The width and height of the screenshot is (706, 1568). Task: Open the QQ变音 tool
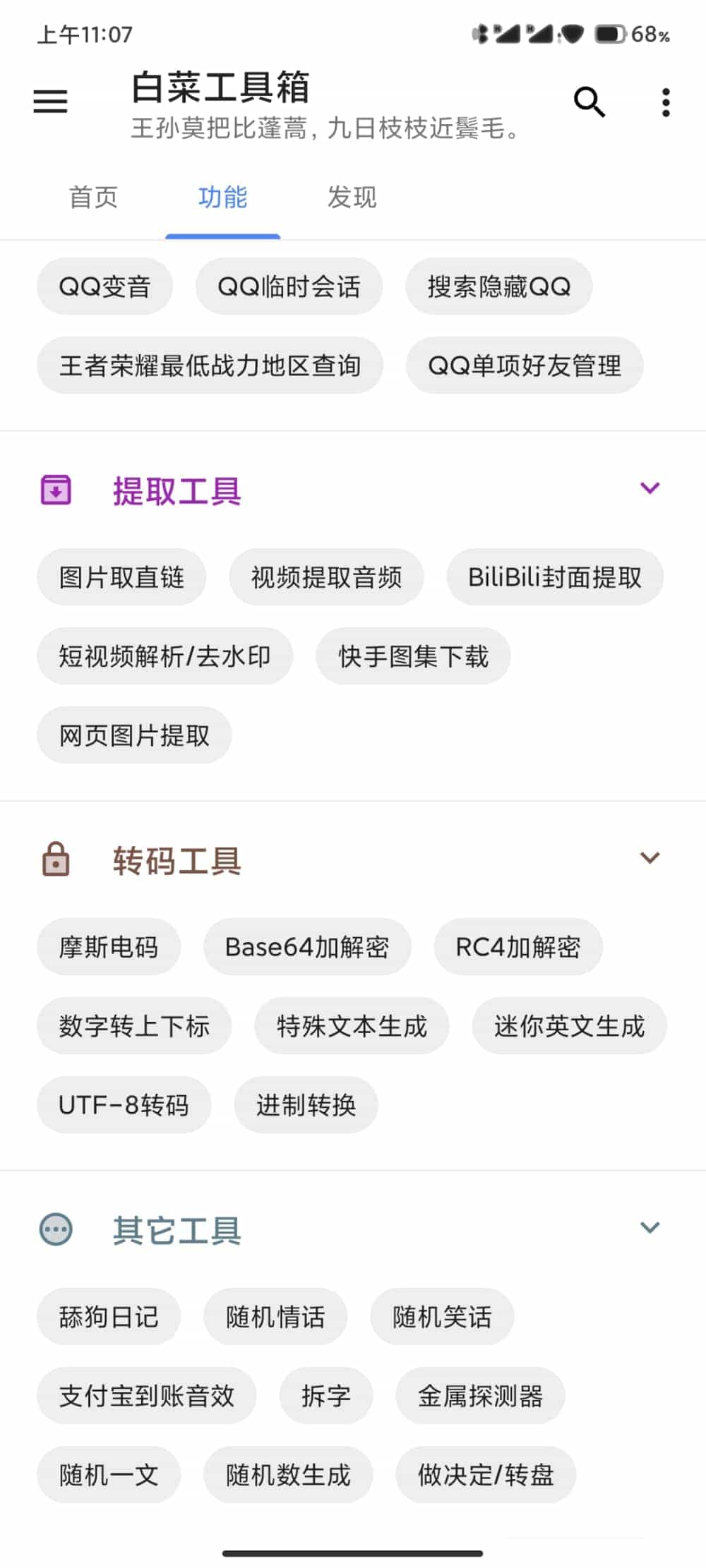point(105,287)
